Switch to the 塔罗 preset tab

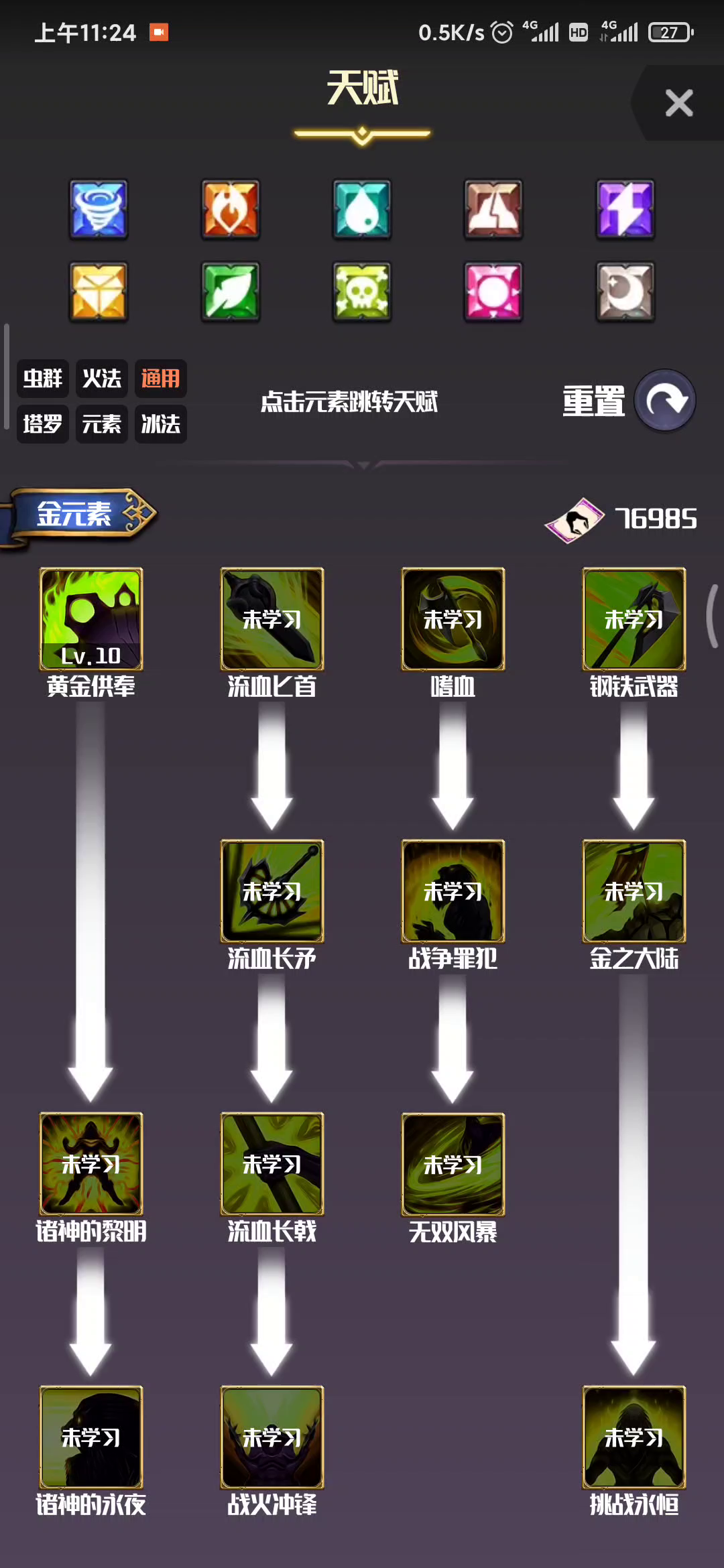[43, 424]
